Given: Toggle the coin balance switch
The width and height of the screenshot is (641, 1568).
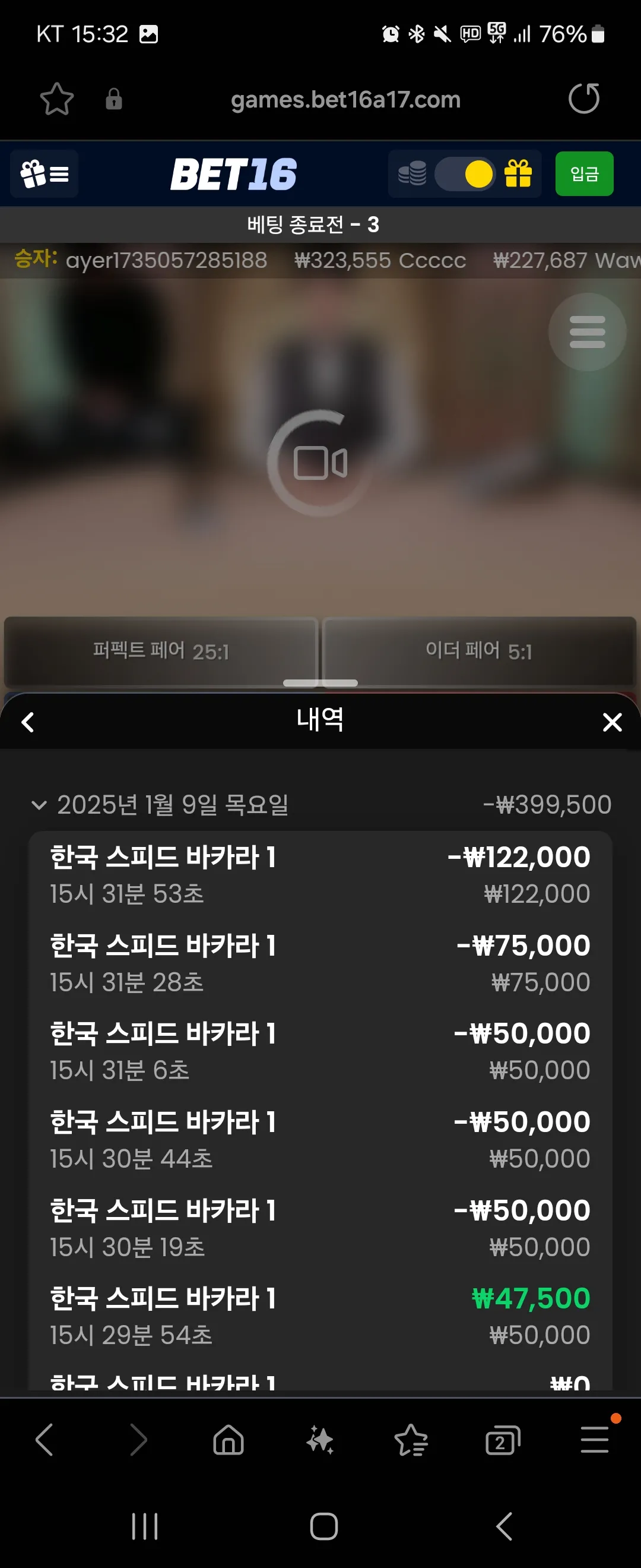Looking at the screenshot, I should click(x=465, y=174).
